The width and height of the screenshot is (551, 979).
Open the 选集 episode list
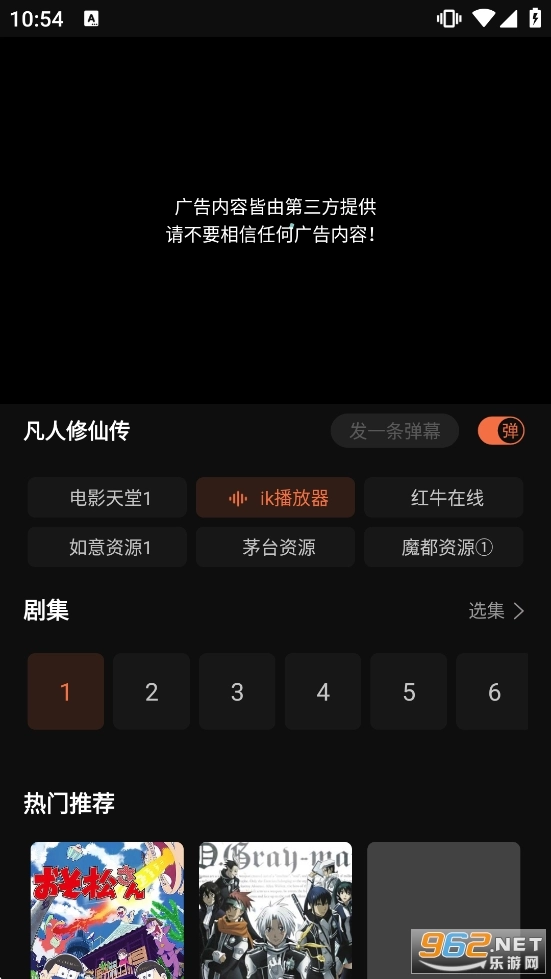[x=496, y=611]
